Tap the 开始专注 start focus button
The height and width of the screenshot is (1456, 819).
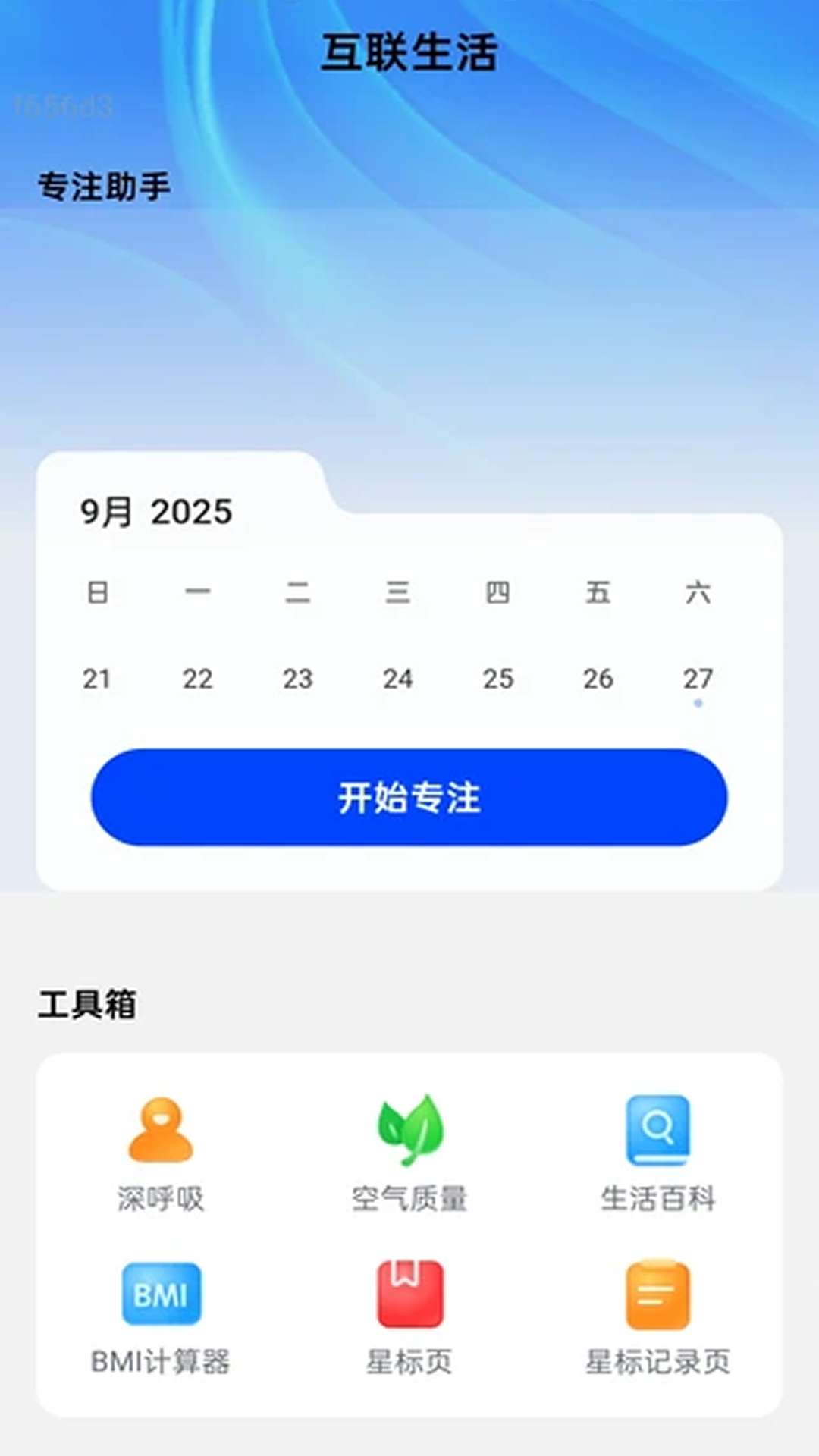(x=409, y=797)
